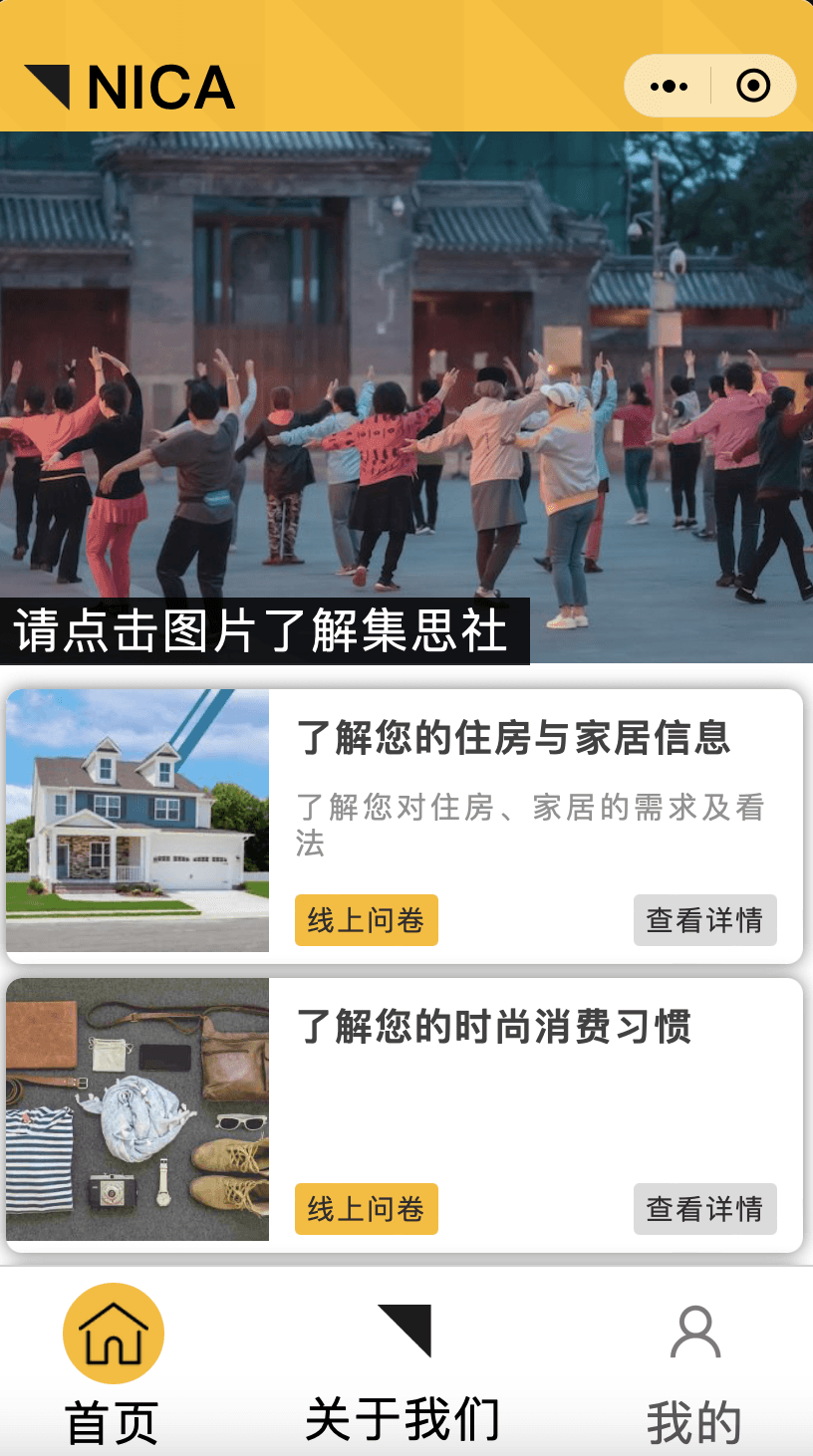This screenshot has width=813, height=1456.
Task: View 查看详情 for 时尚消费习惯
Action: point(704,1209)
